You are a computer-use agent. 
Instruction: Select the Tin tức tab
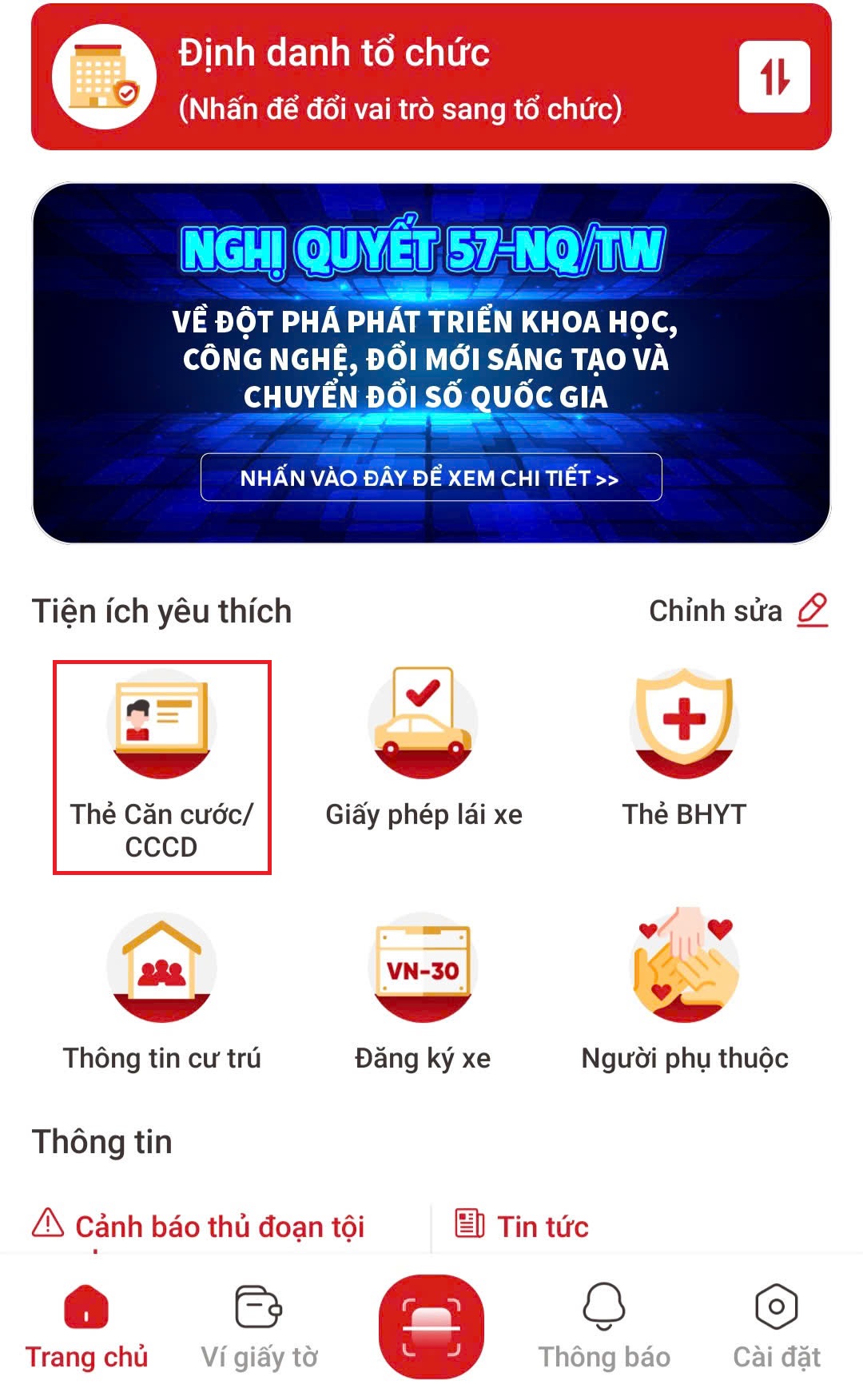click(523, 1227)
